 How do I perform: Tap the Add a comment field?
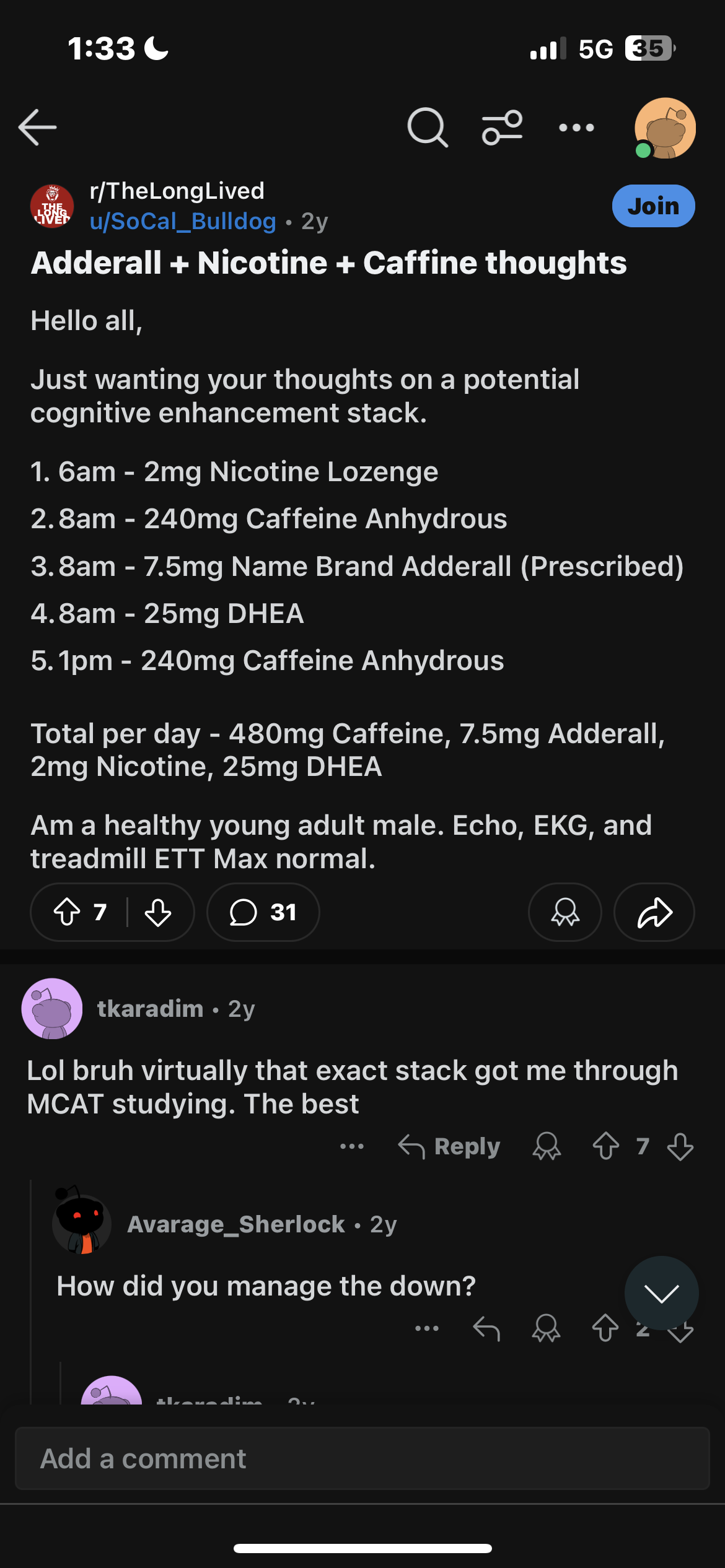pos(362,1458)
